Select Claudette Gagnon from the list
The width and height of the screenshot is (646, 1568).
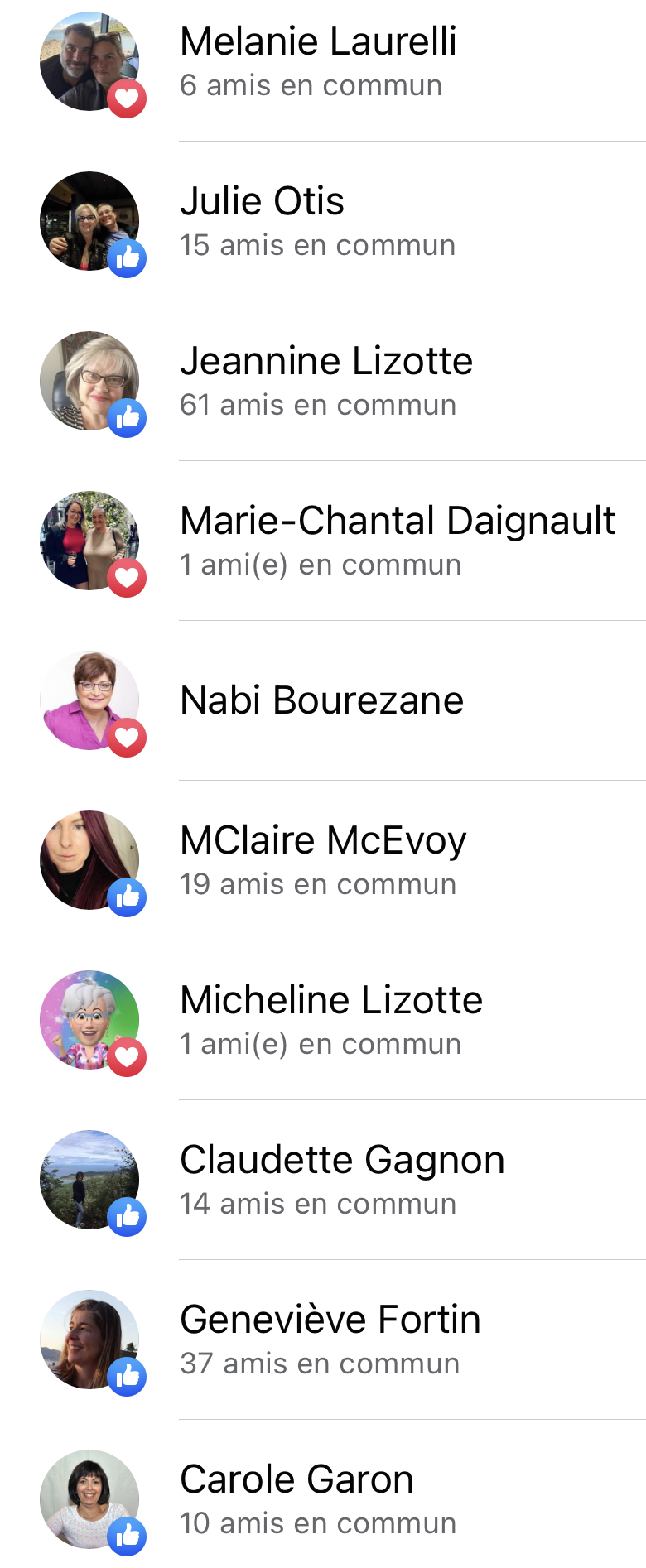click(x=342, y=1161)
